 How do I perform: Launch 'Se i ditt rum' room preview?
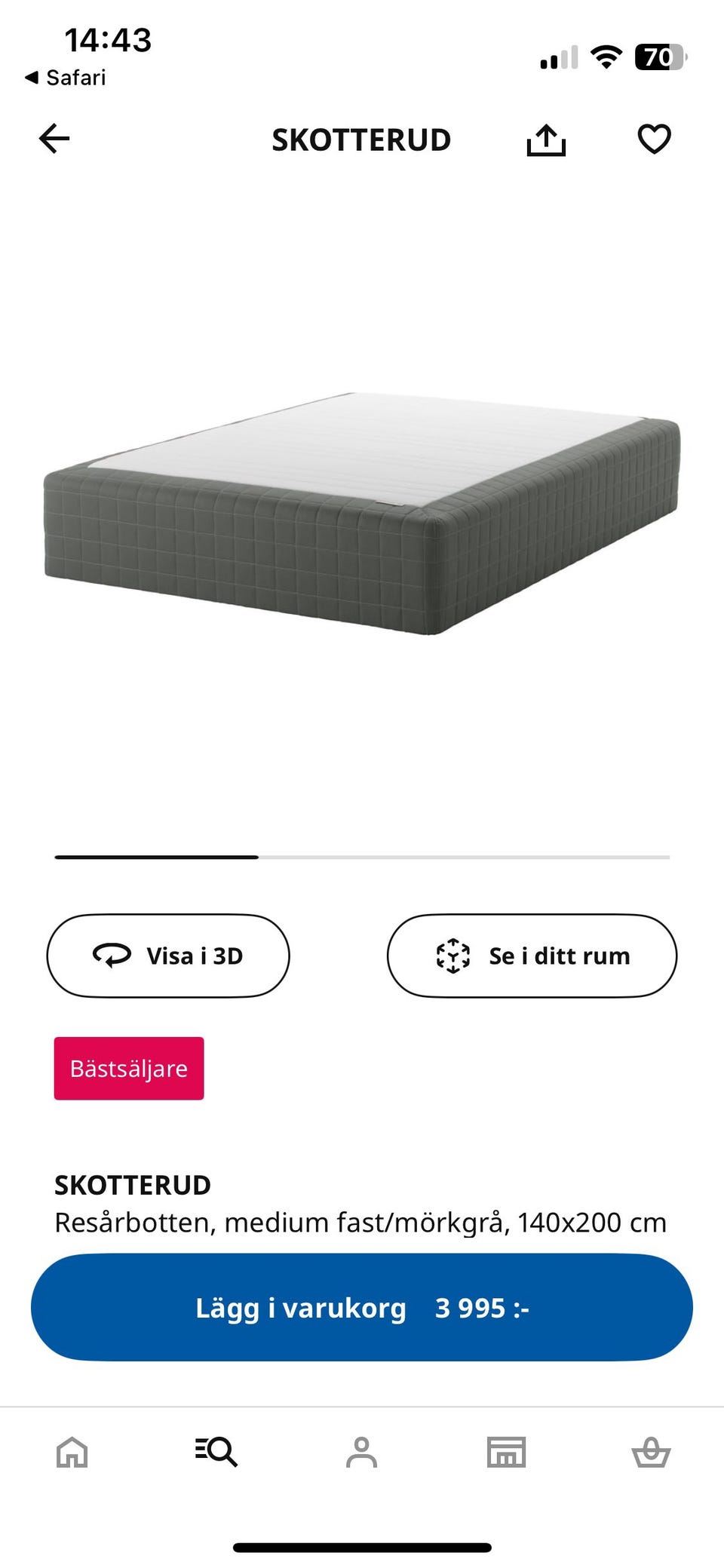531,955
